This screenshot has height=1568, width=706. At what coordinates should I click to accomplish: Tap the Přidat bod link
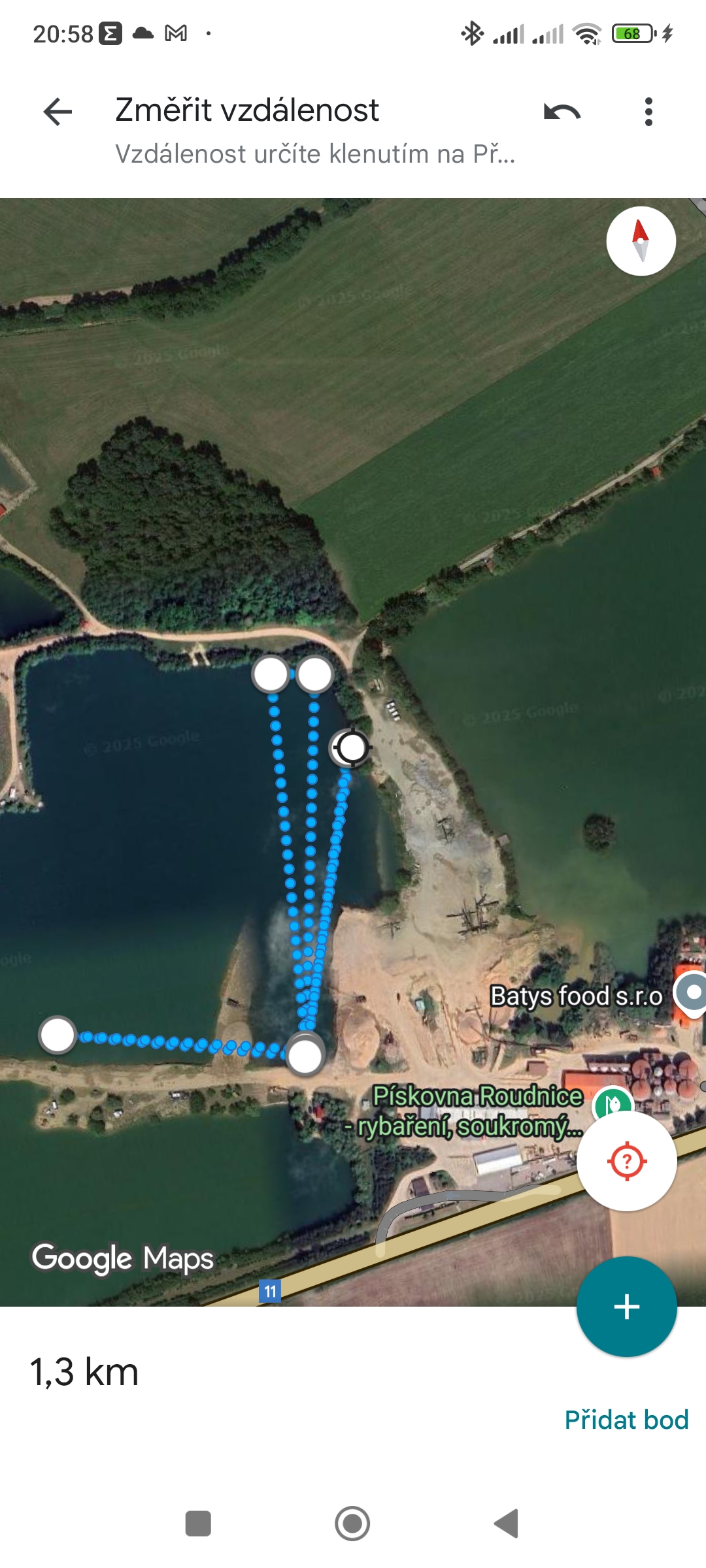(626, 1420)
